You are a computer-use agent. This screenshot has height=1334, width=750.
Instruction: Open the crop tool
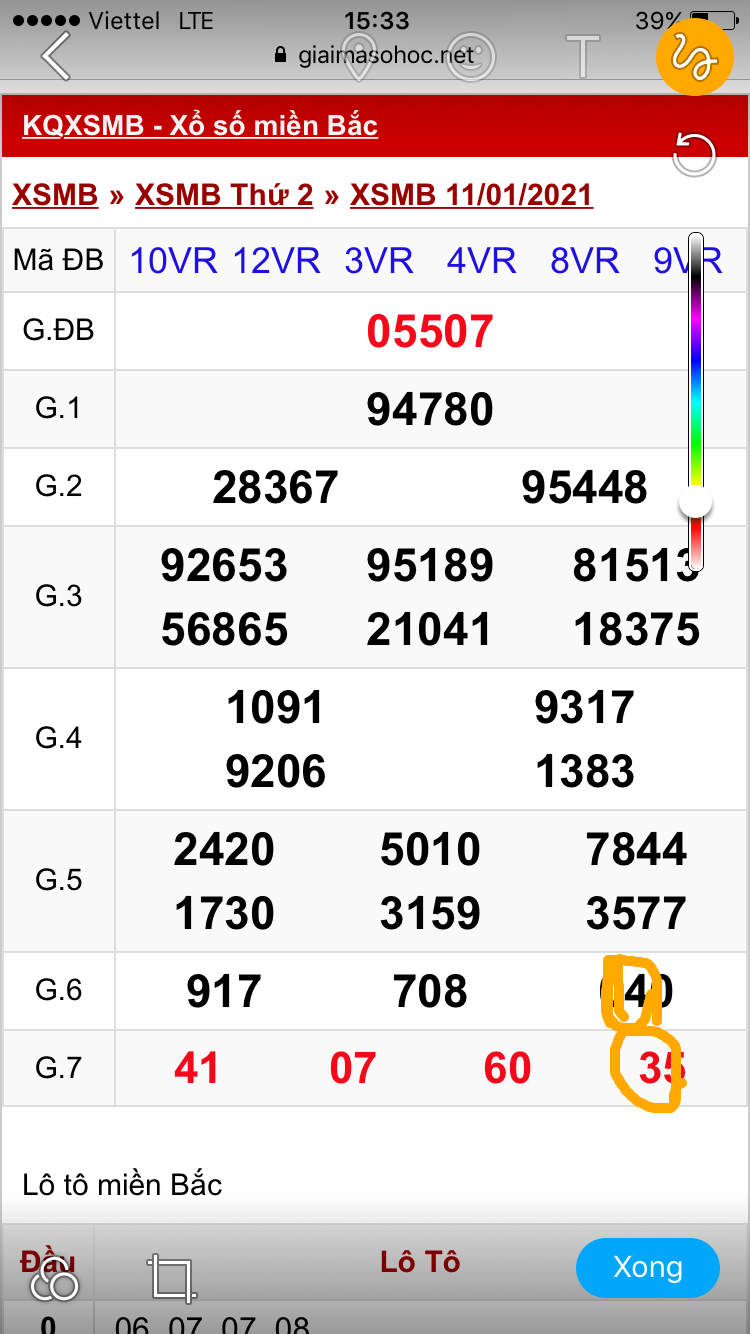coord(171,1277)
